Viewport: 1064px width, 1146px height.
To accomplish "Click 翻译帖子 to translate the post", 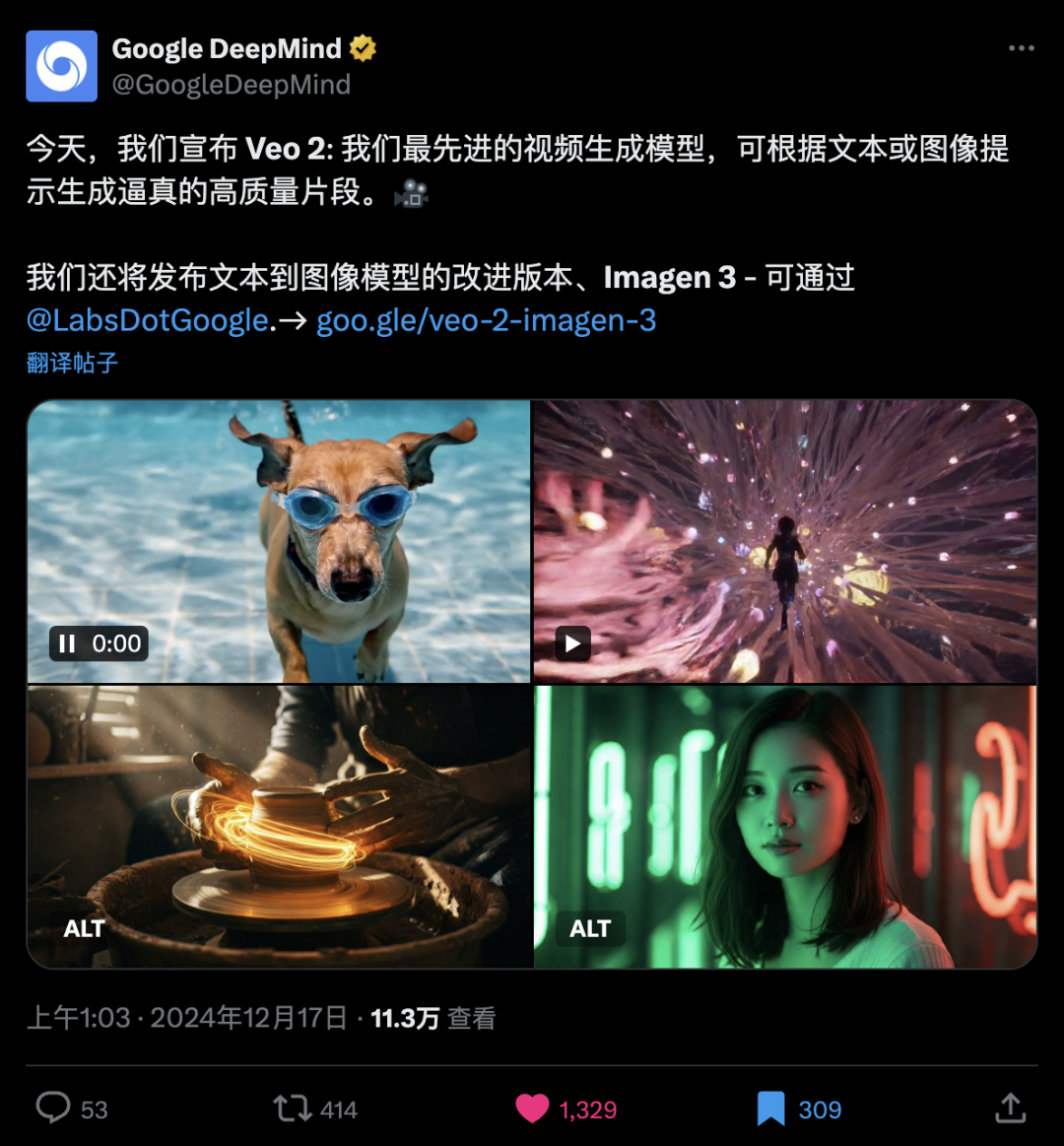I will coord(70,363).
